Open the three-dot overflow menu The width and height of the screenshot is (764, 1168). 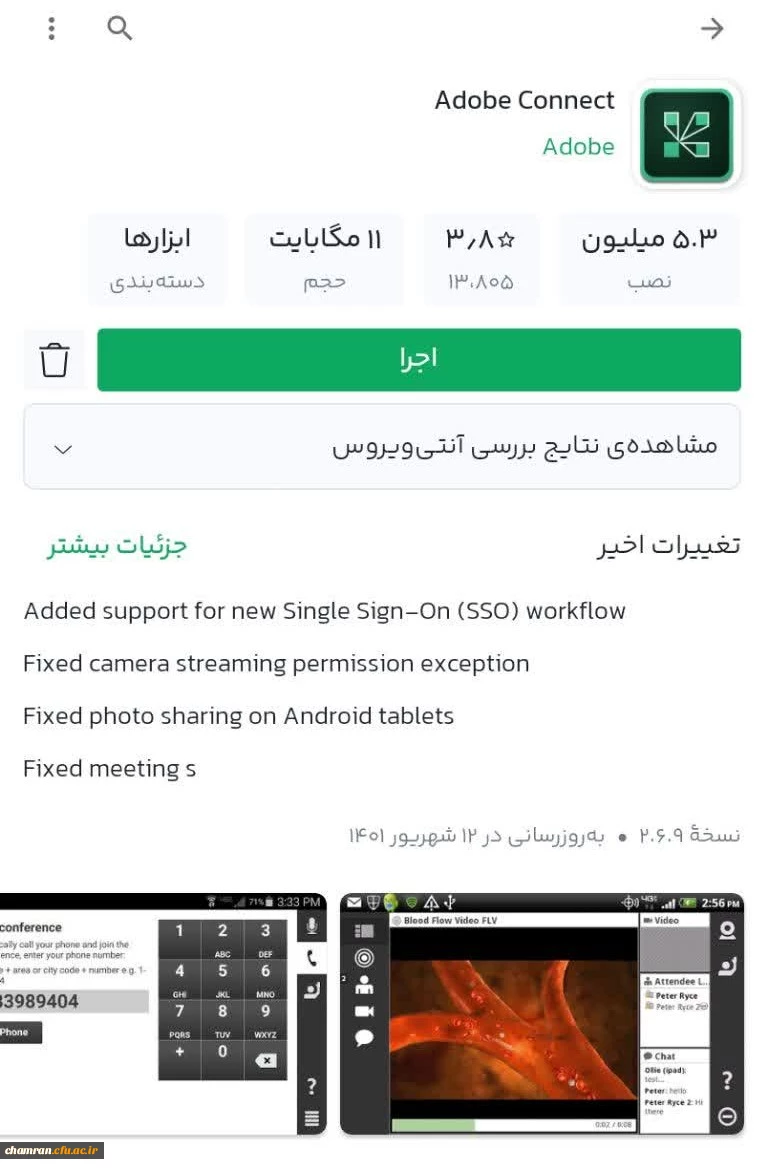51,29
